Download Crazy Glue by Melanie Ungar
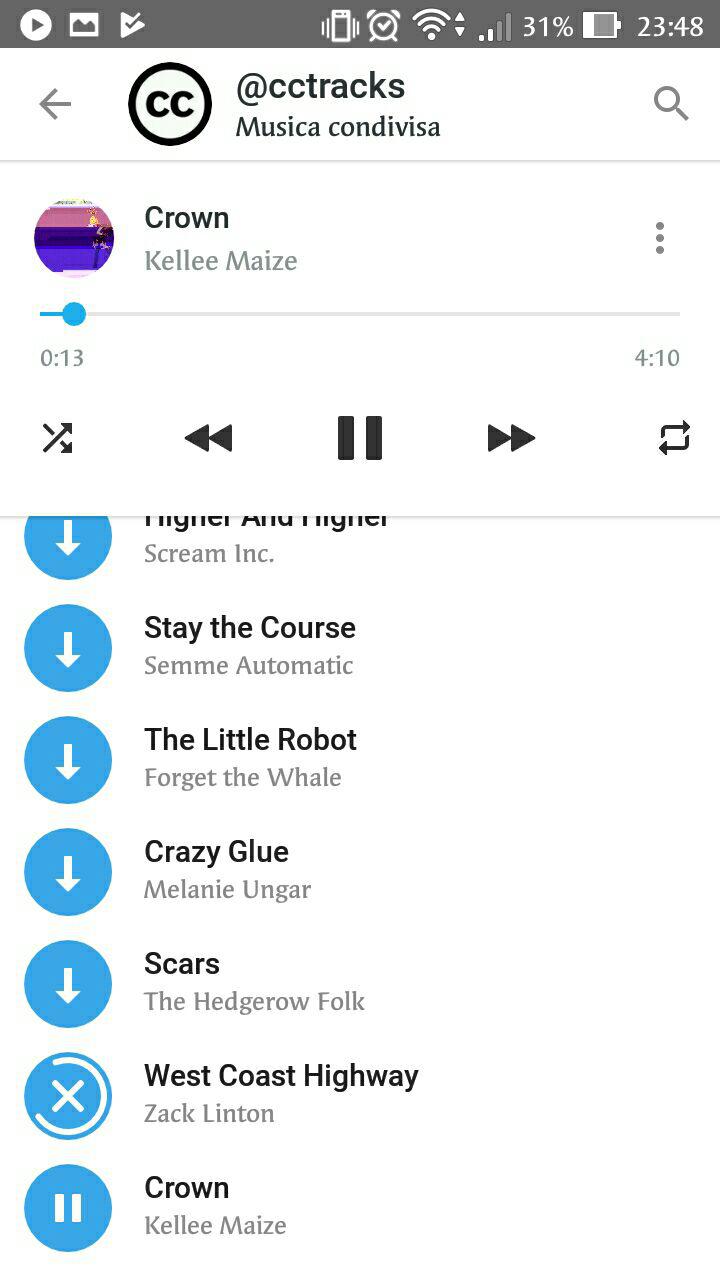The image size is (720, 1280). pyautogui.click(x=68, y=872)
